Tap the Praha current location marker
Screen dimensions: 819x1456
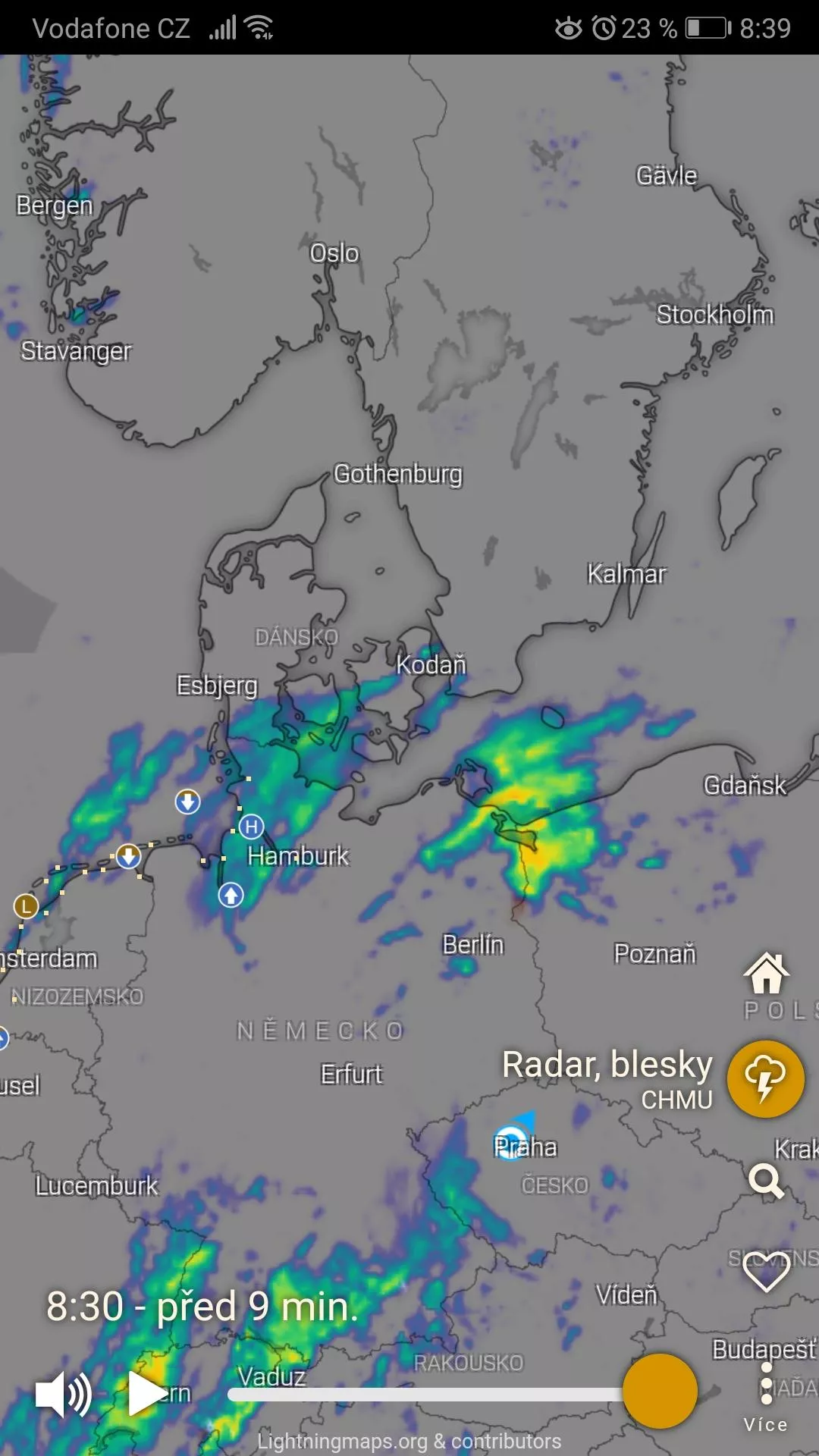click(511, 1142)
